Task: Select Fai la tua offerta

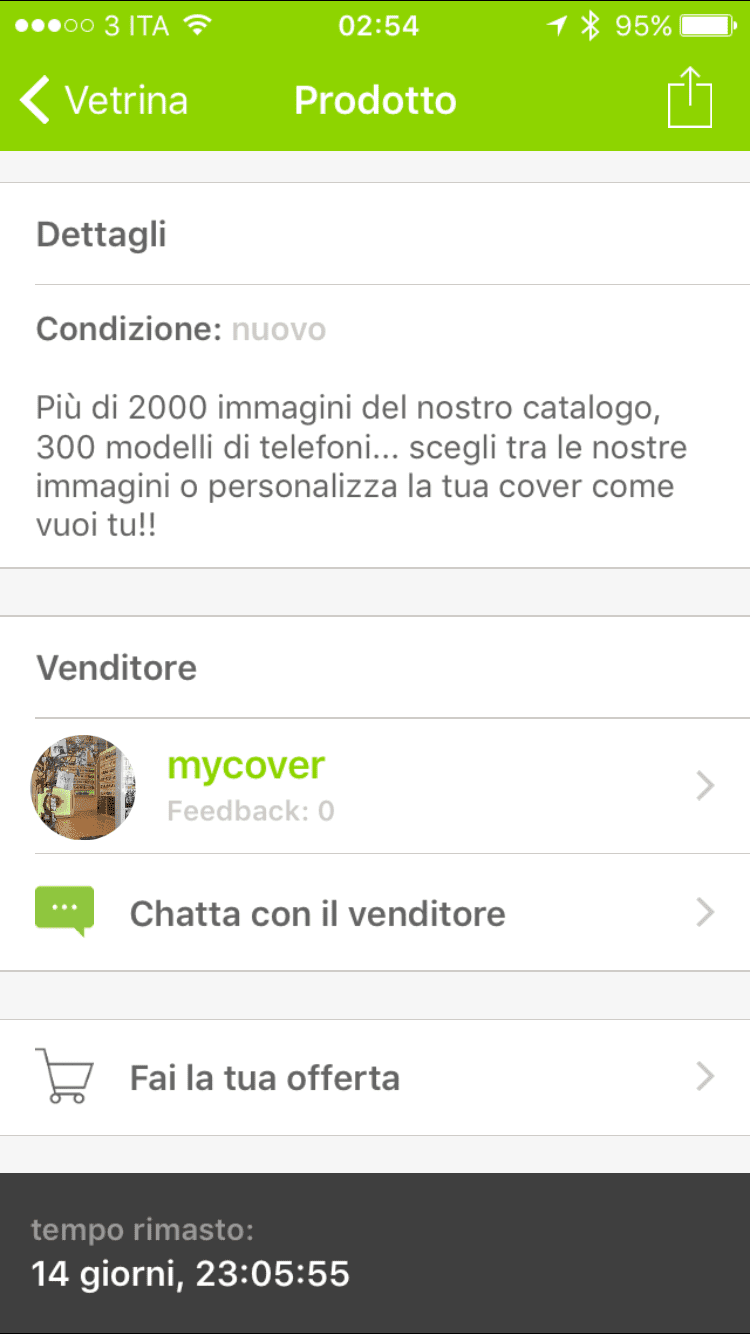Action: (375, 1077)
